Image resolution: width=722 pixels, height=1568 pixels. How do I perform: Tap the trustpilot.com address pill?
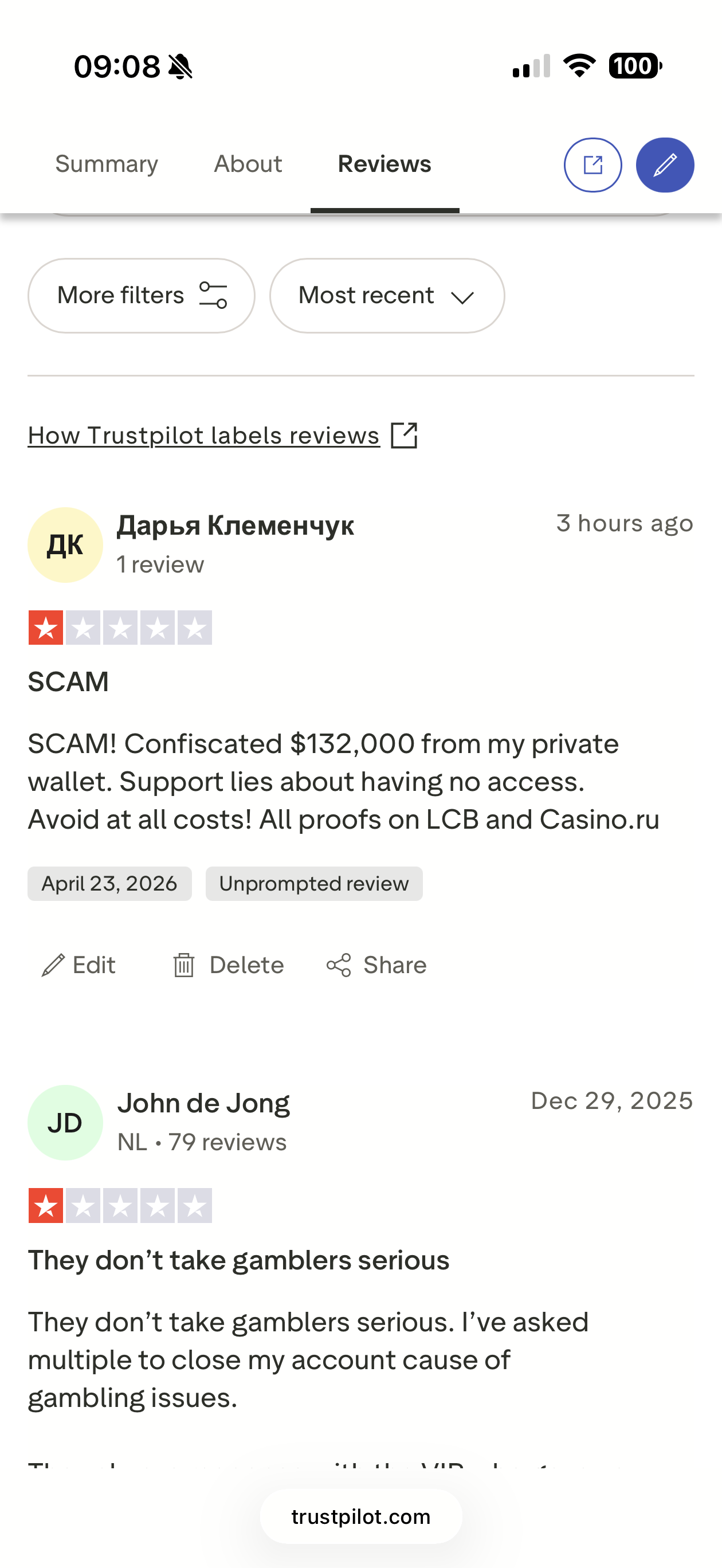(360, 1516)
